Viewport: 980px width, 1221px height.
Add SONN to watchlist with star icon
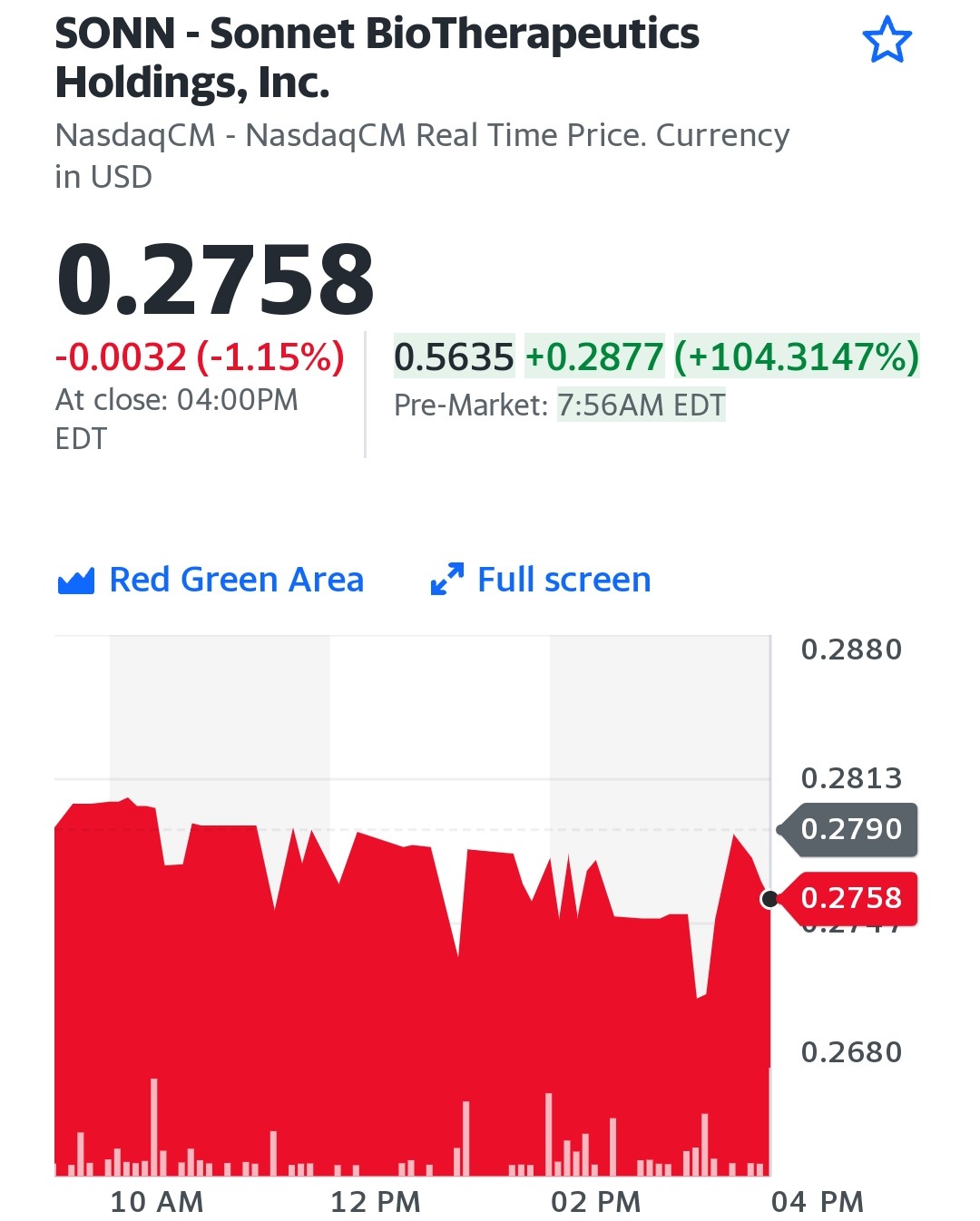pyautogui.click(x=887, y=41)
